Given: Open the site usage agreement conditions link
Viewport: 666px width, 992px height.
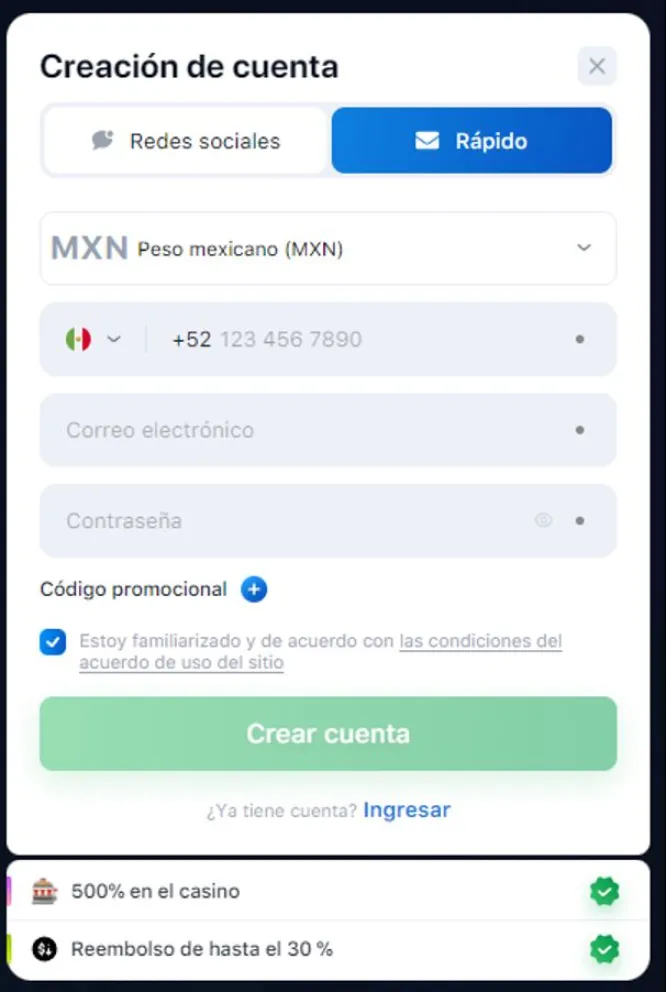Looking at the screenshot, I should (480, 642).
